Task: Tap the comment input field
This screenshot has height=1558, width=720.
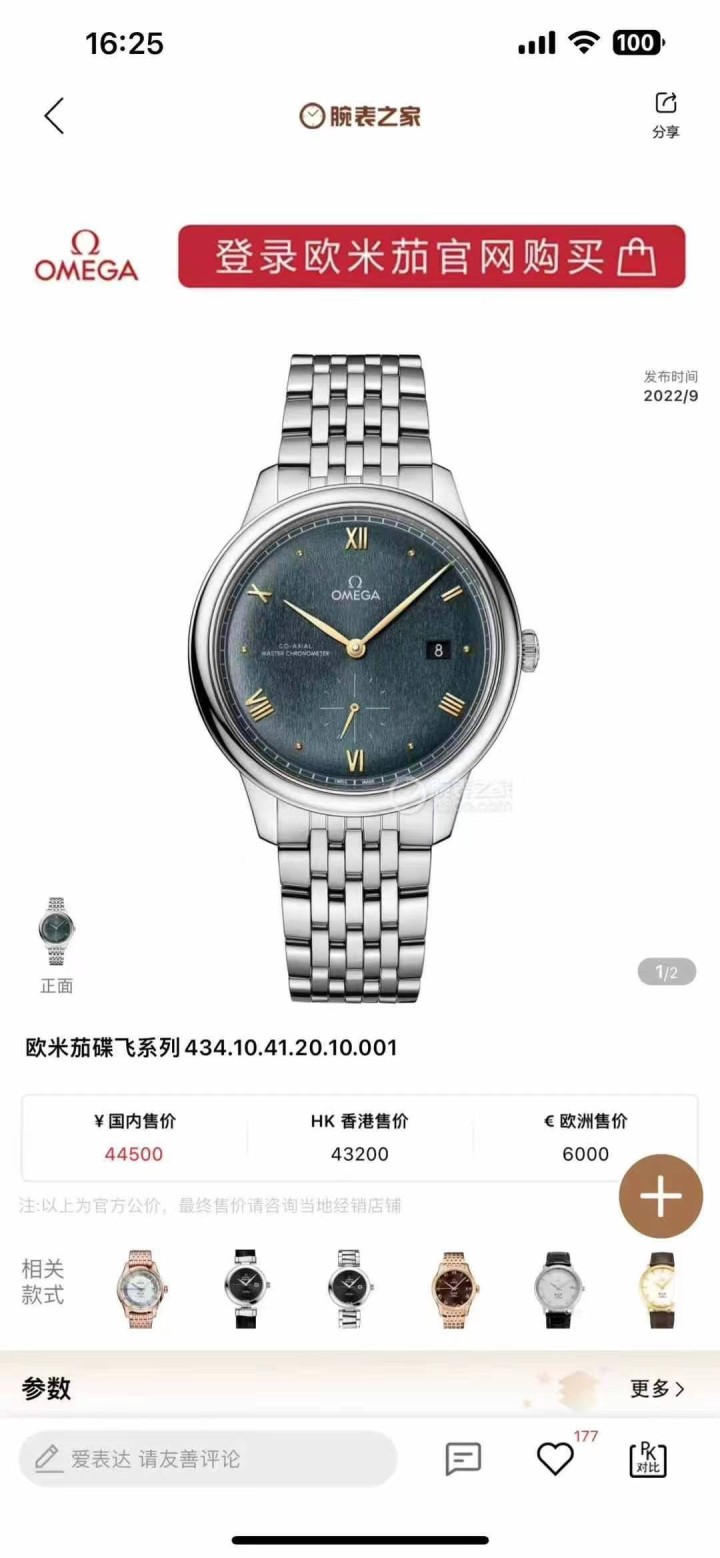Action: (x=208, y=1459)
